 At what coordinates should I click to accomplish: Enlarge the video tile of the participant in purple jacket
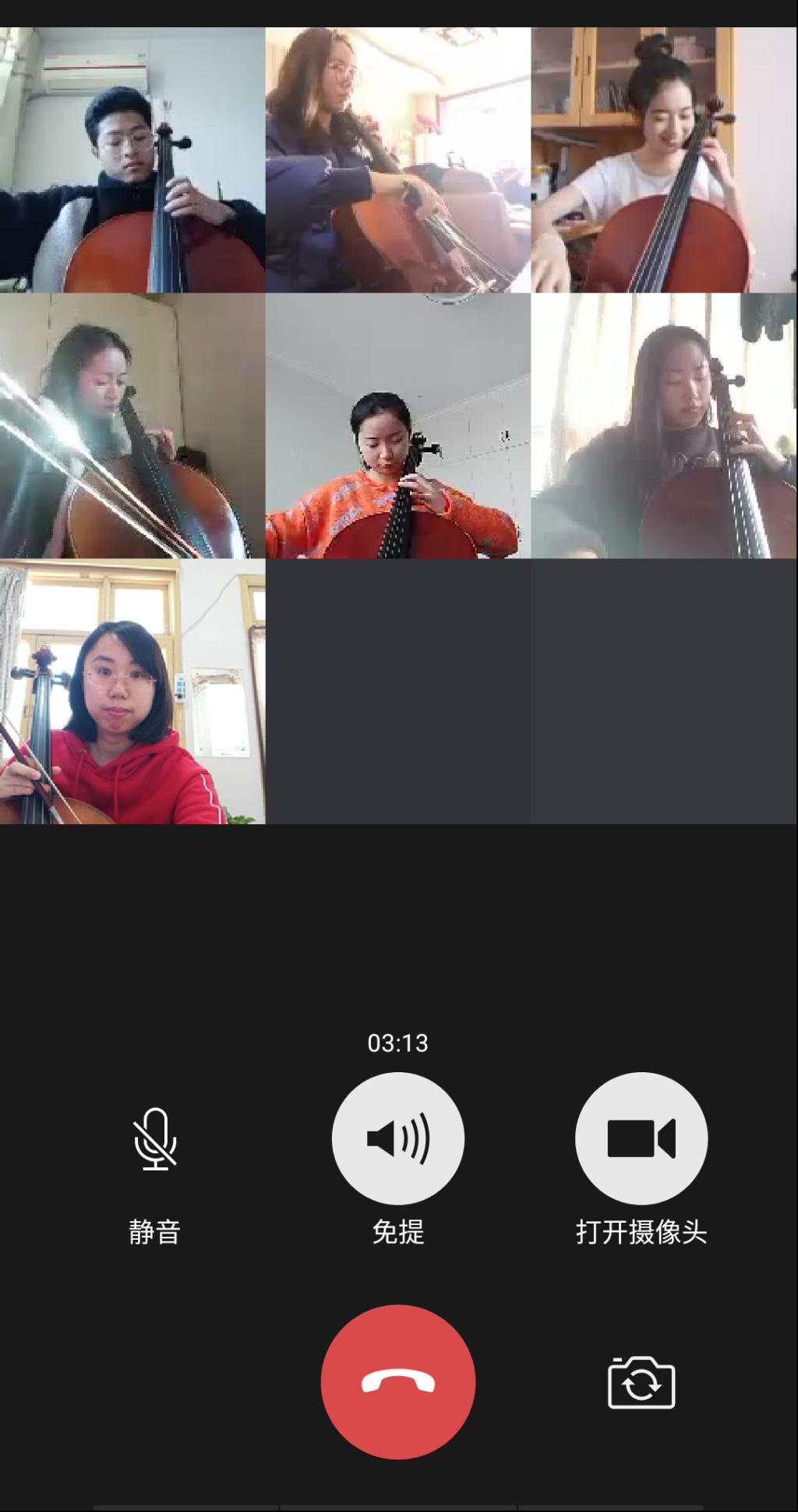(x=398, y=160)
